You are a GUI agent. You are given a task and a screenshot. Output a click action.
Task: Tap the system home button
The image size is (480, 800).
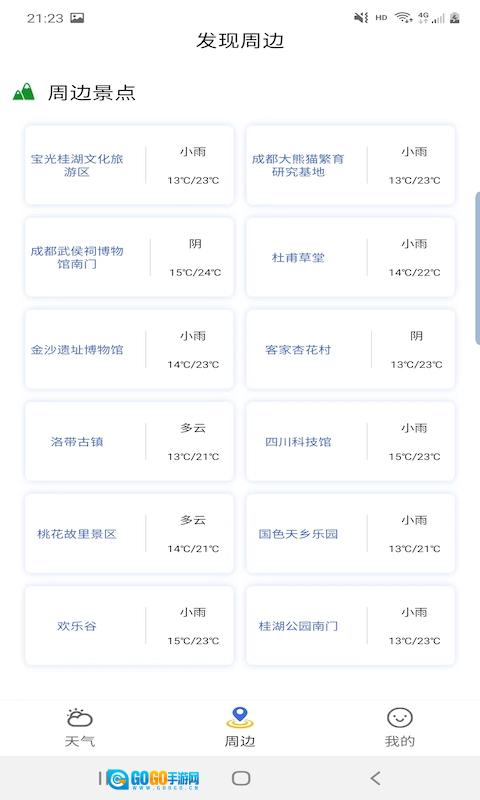click(241, 778)
